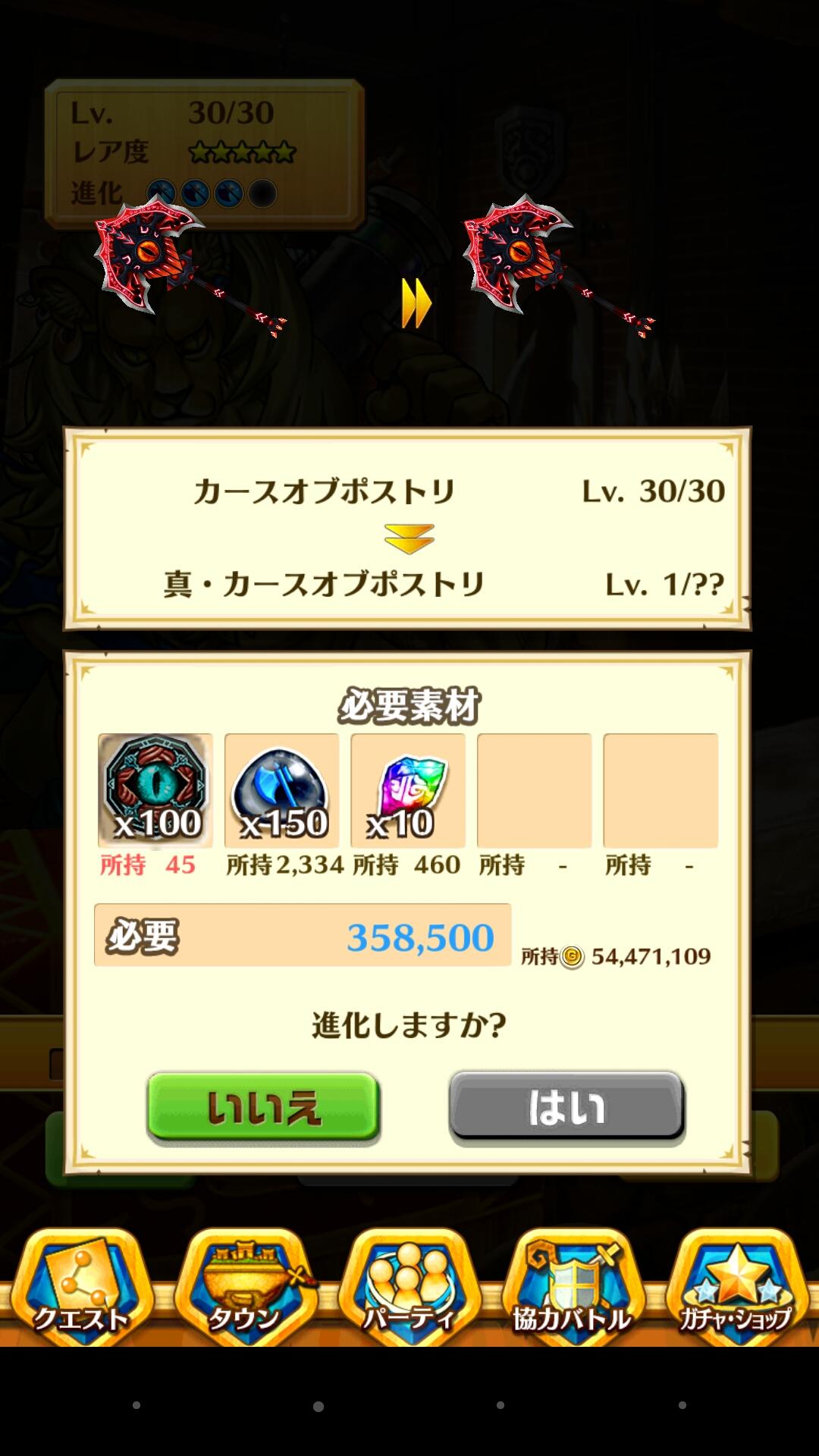Select the x100 eye material
The height and width of the screenshot is (1456, 819).
(x=155, y=790)
